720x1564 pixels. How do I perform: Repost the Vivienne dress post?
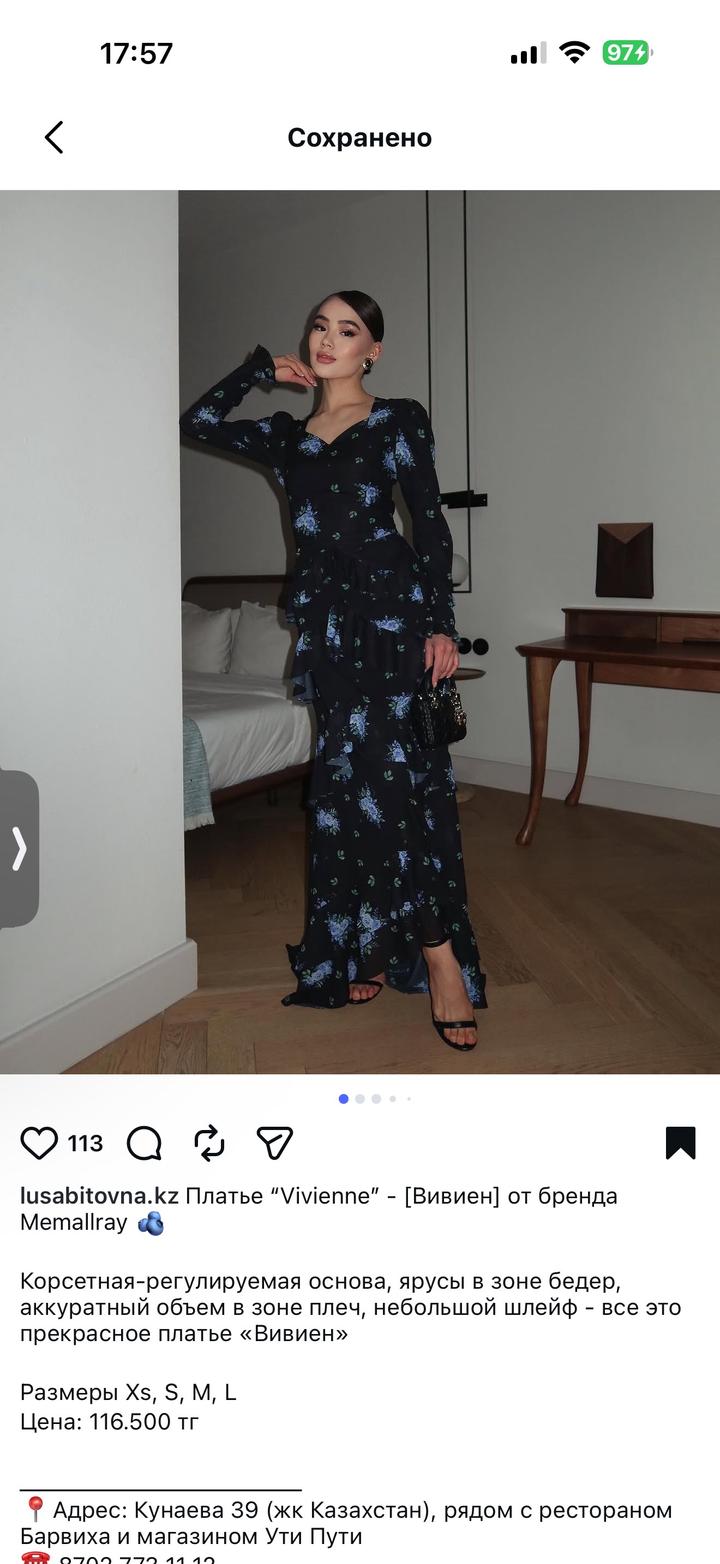click(x=209, y=1143)
